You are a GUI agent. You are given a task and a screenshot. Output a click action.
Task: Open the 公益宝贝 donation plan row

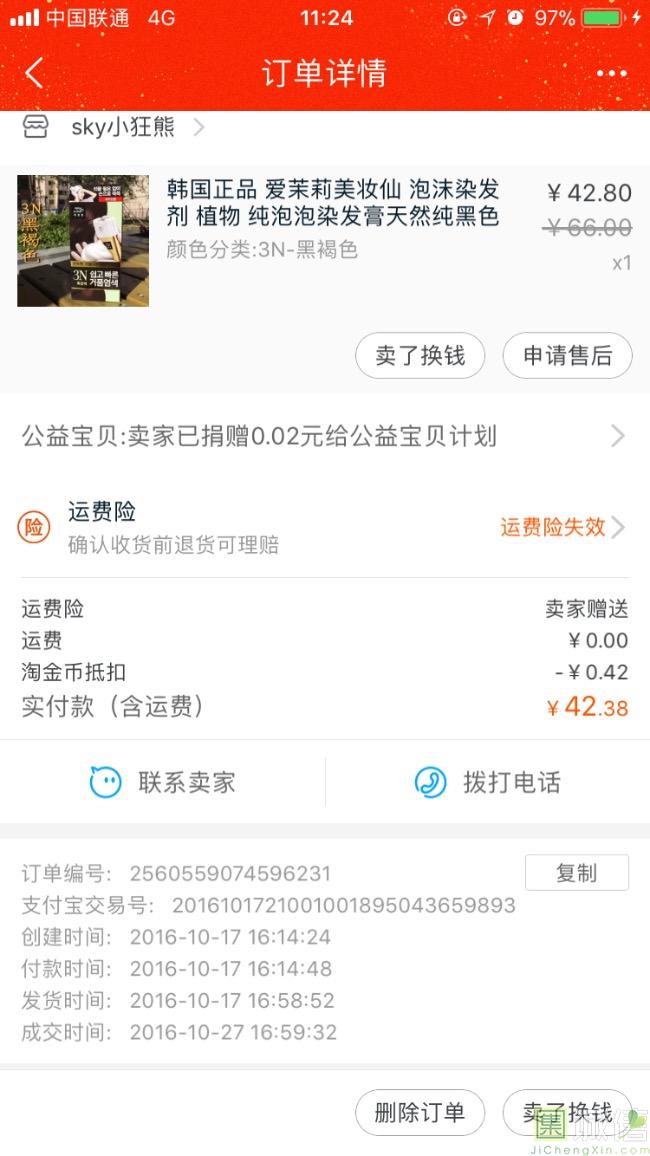tap(324, 436)
